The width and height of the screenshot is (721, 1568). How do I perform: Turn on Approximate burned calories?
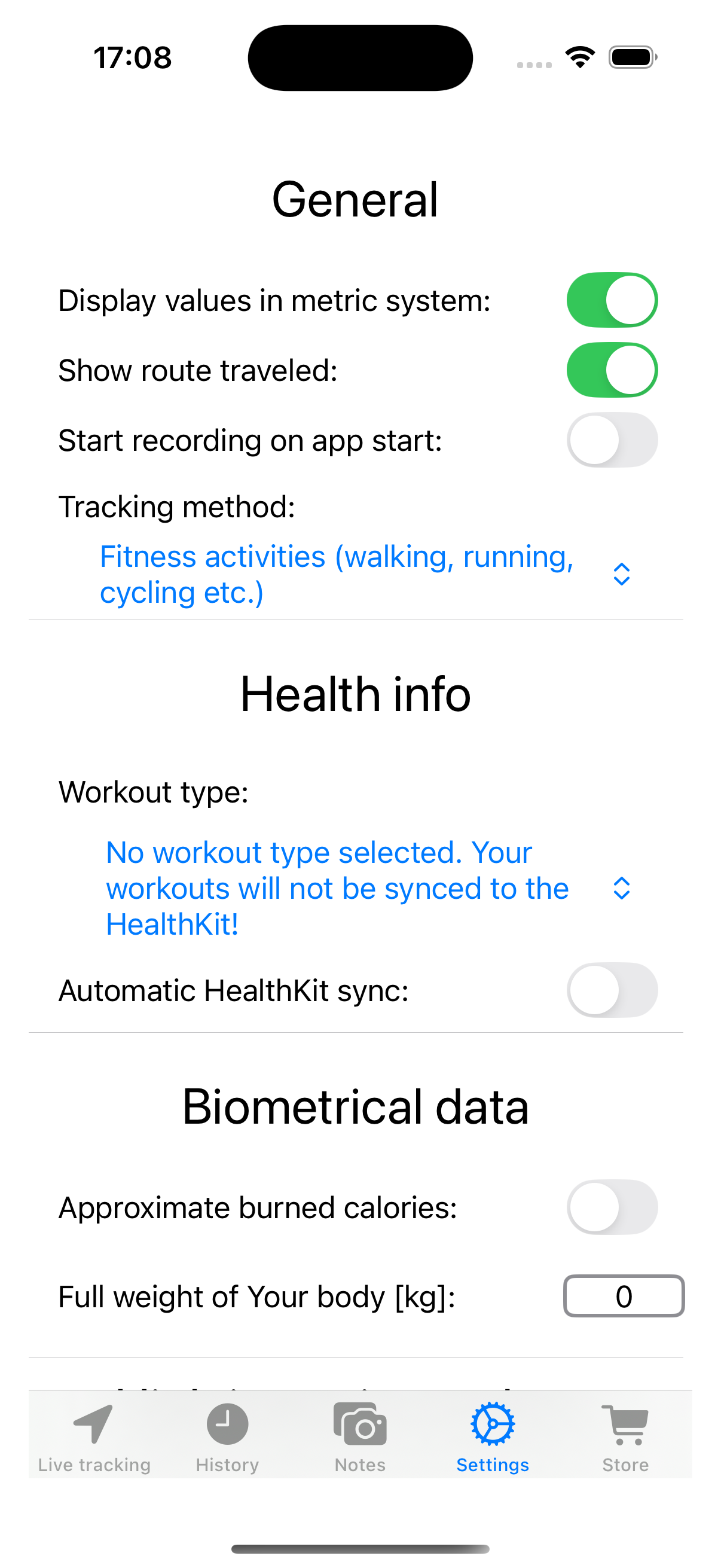(611, 1207)
